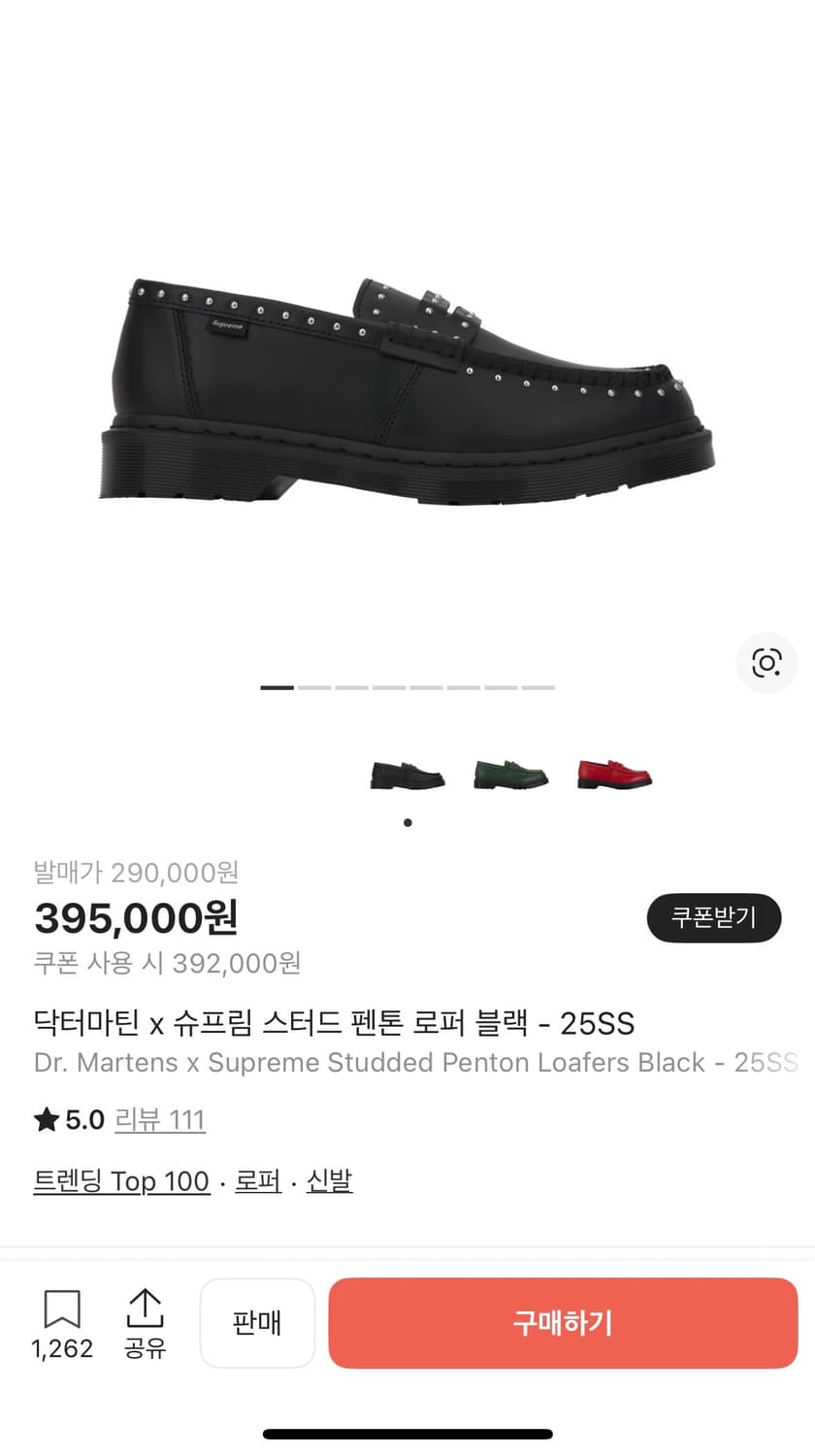Select the green loafer color variant
The image size is (815, 1456).
(510, 774)
